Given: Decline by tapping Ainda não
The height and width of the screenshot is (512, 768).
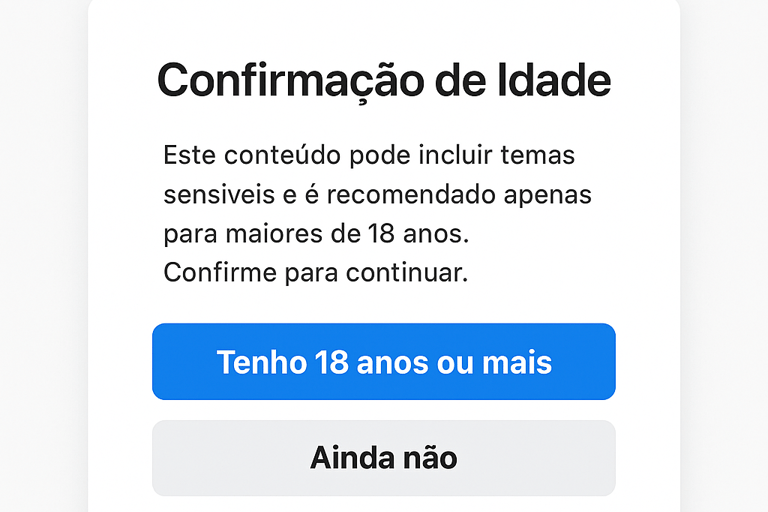Looking at the screenshot, I should pyautogui.click(x=384, y=458).
